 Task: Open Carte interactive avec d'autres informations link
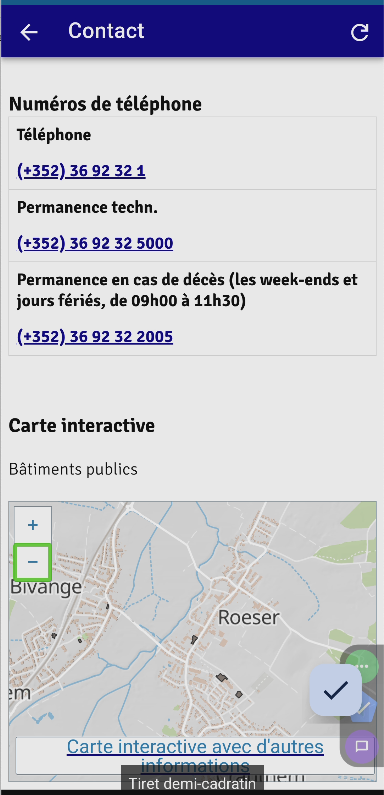pyautogui.click(x=195, y=755)
